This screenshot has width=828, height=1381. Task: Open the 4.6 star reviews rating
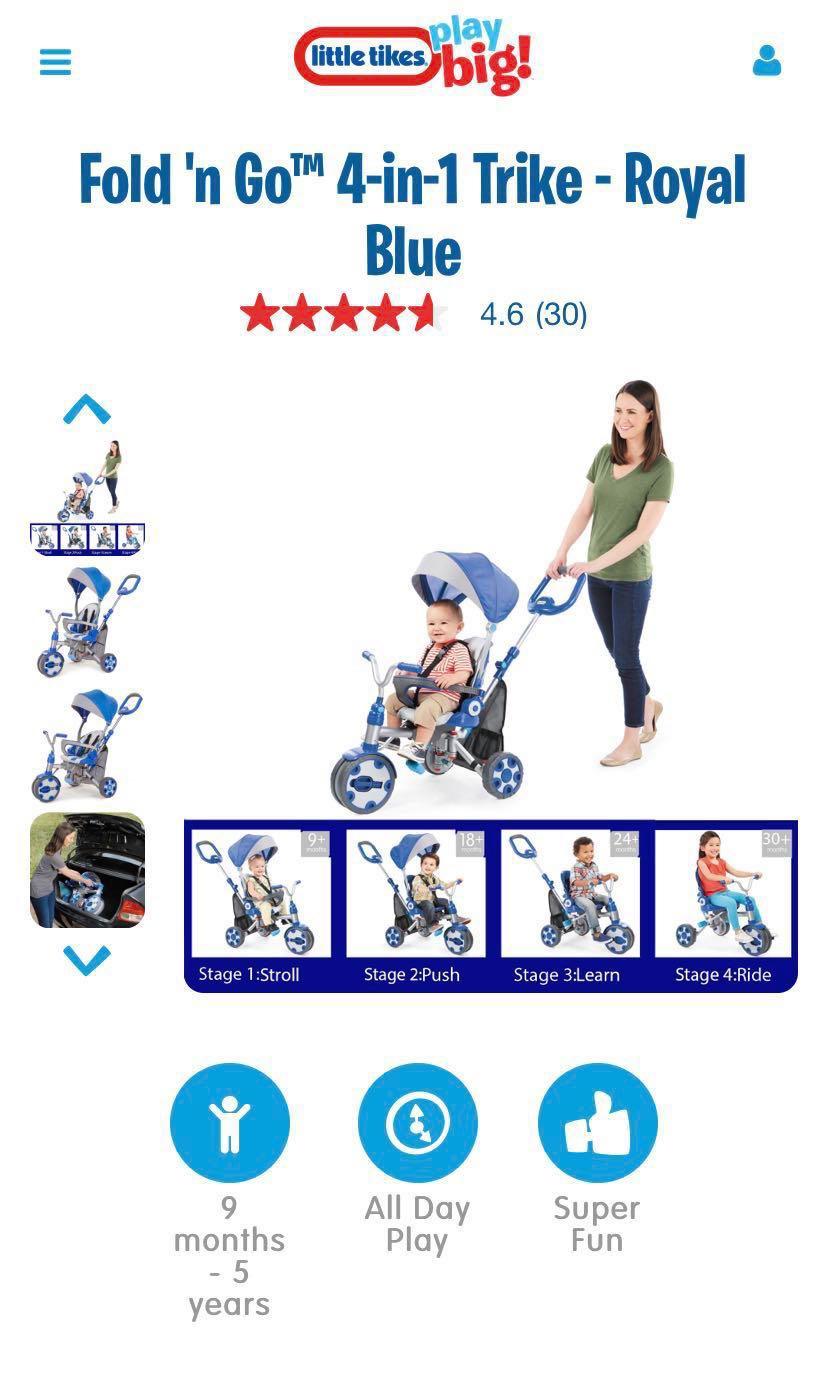tap(414, 314)
